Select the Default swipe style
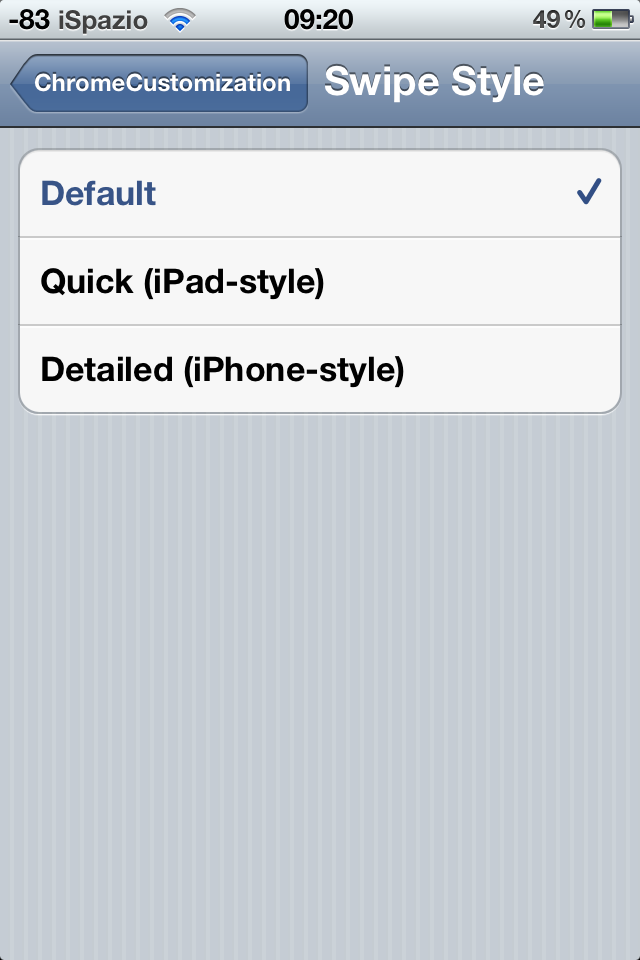The height and width of the screenshot is (960, 640). [x=320, y=193]
